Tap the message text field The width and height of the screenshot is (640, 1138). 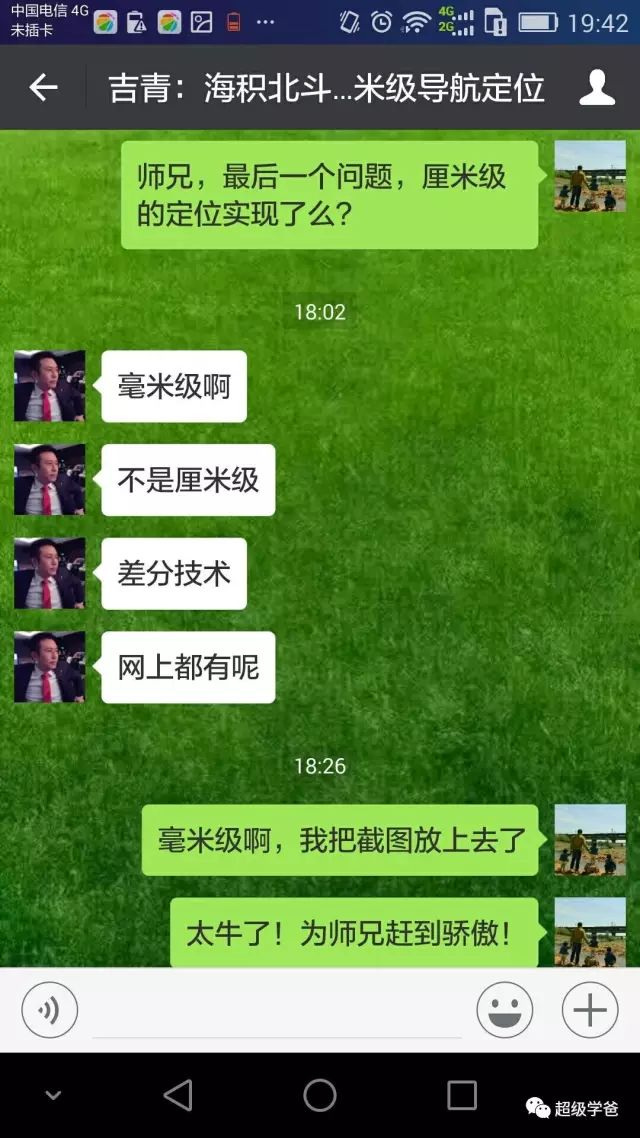[277, 1012]
